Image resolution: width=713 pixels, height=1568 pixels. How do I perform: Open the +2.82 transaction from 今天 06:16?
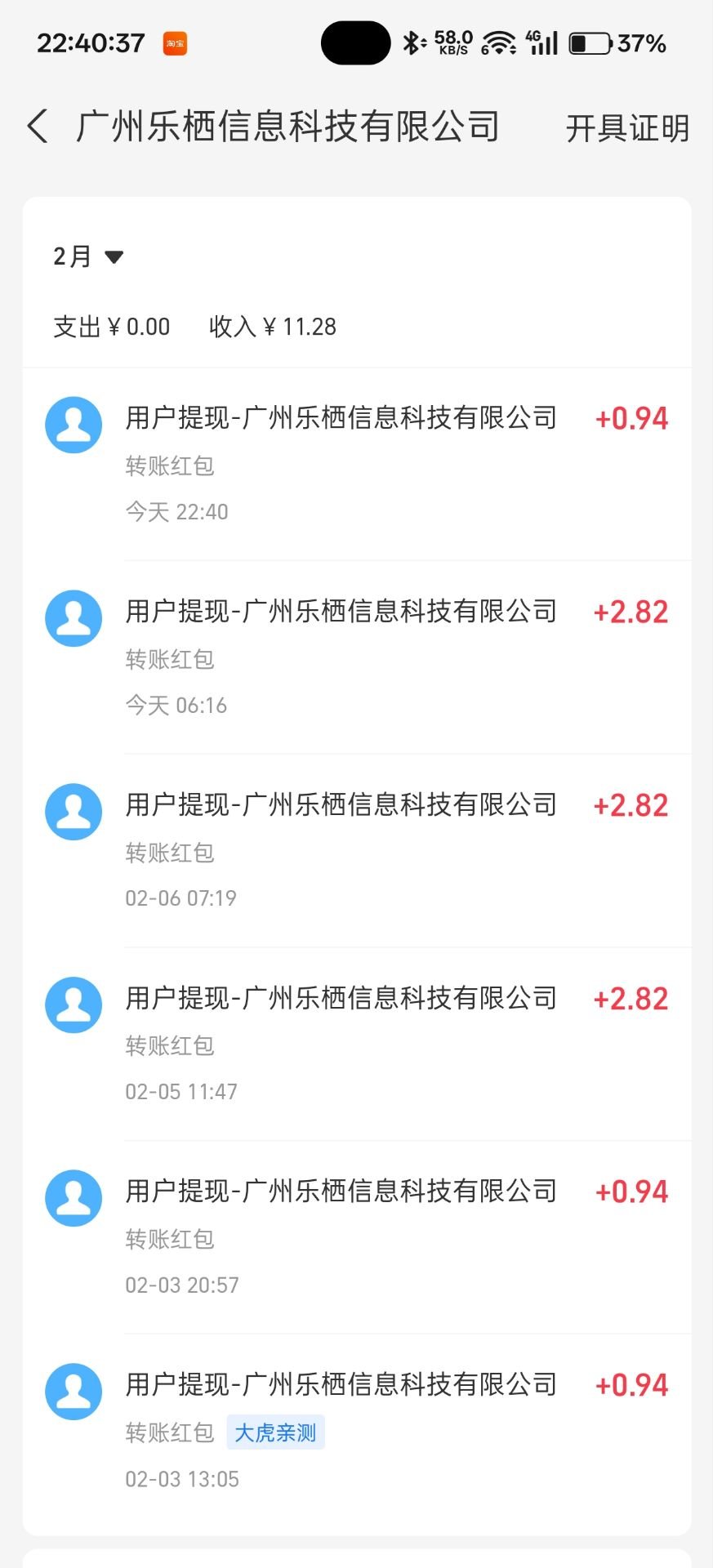pyautogui.click(x=357, y=657)
